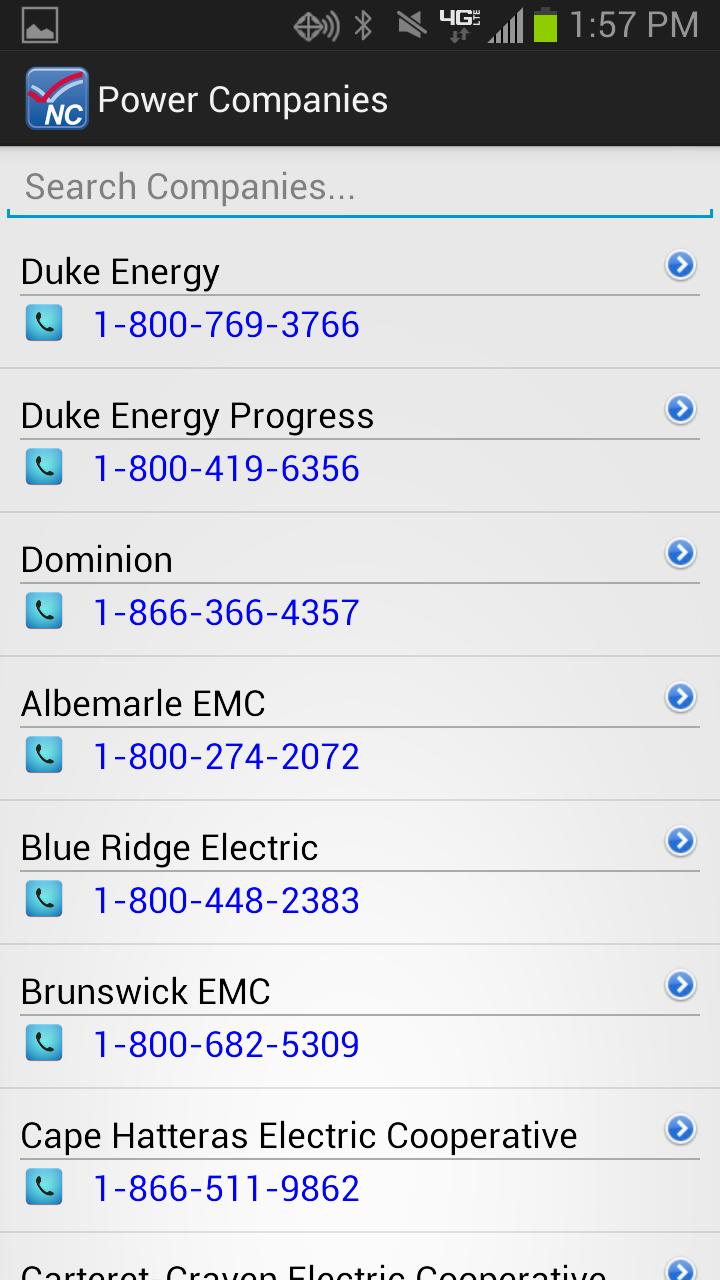Image resolution: width=720 pixels, height=1280 pixels.
Task: Open details arrow for Albemarle EMC
Action: point(681,697)
